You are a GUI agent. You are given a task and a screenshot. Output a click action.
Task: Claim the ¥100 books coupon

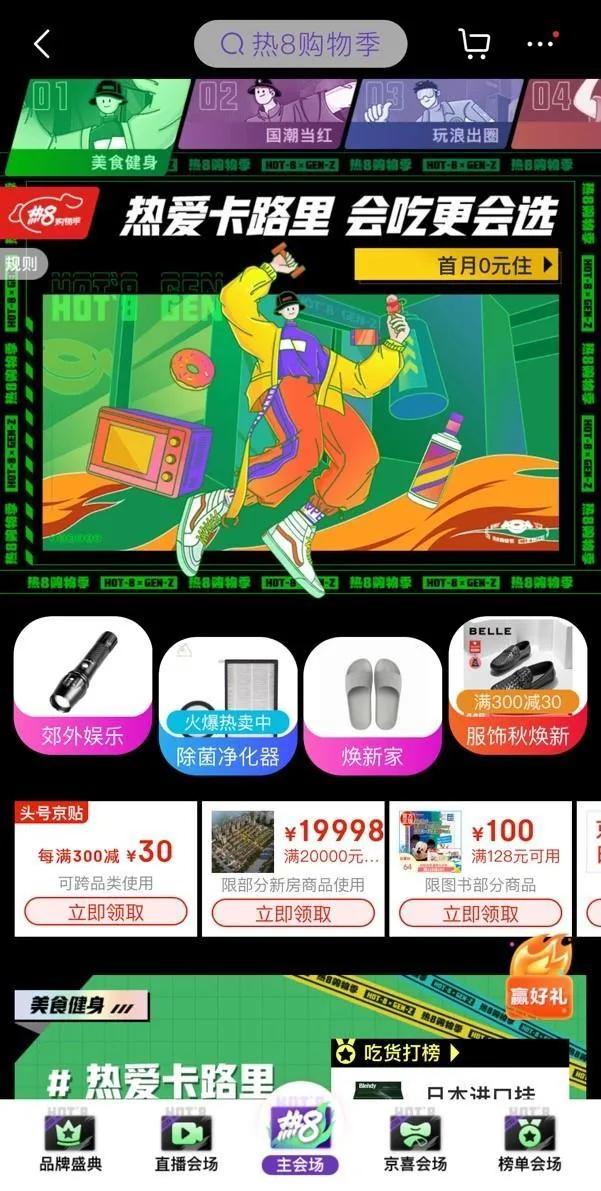480,913
